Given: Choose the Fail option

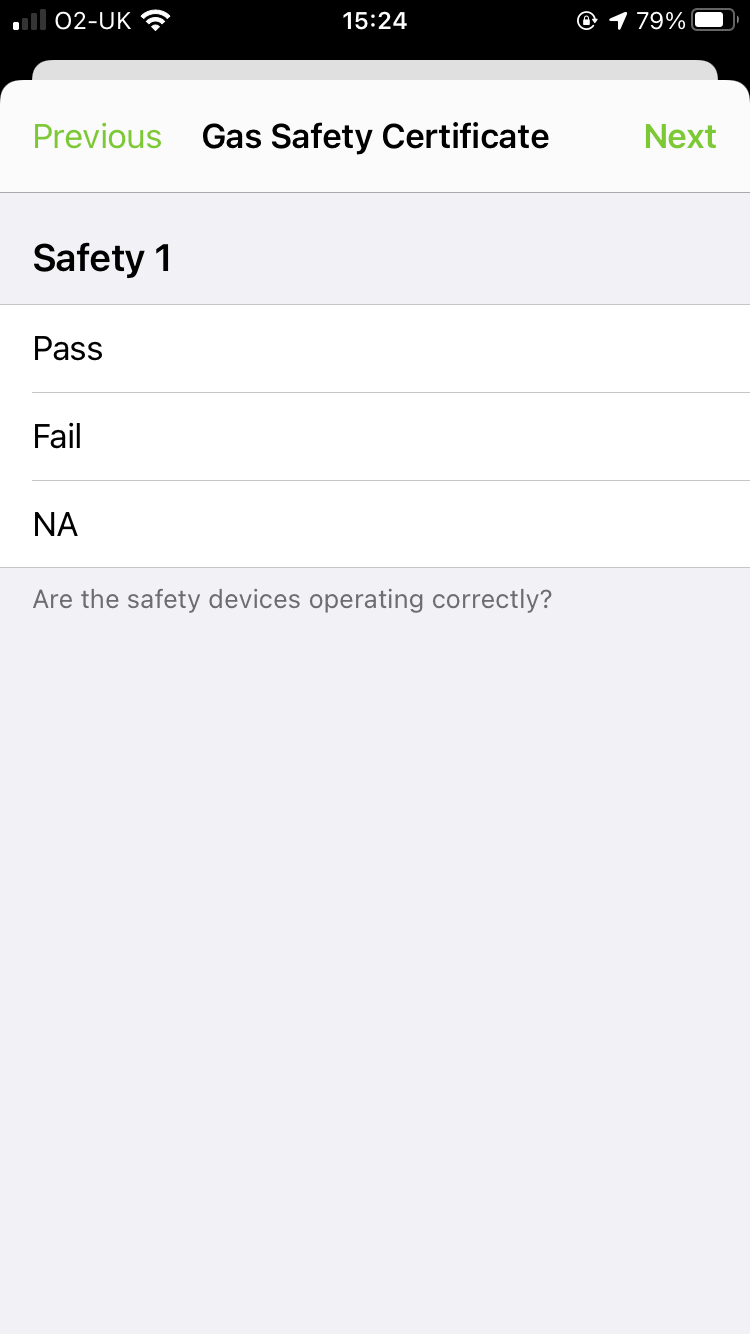Looking at the screenshot, I should click(375, 437).
